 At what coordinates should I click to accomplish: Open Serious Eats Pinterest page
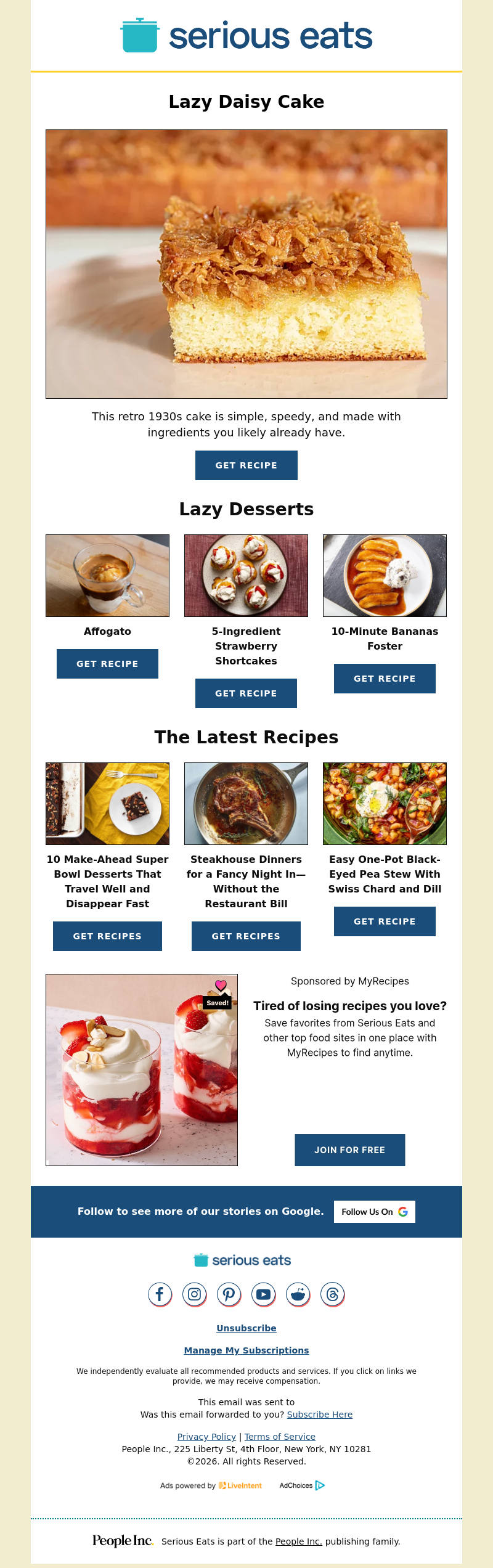pyautogui.click(x=229, y=1294)
